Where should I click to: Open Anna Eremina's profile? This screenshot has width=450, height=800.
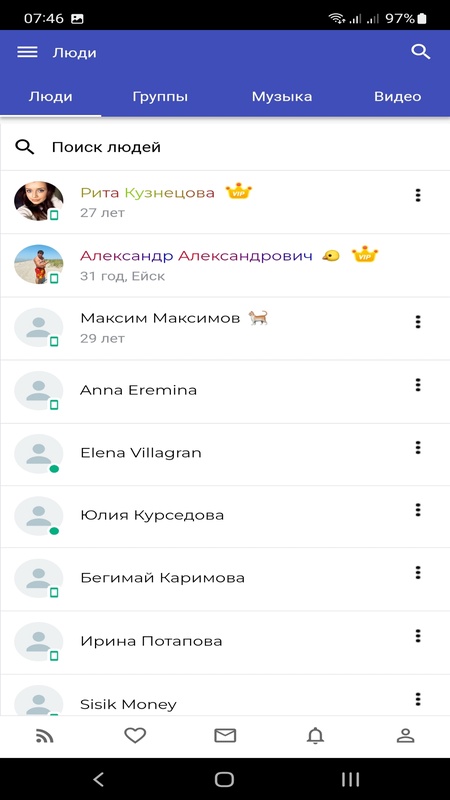[225, 391]
